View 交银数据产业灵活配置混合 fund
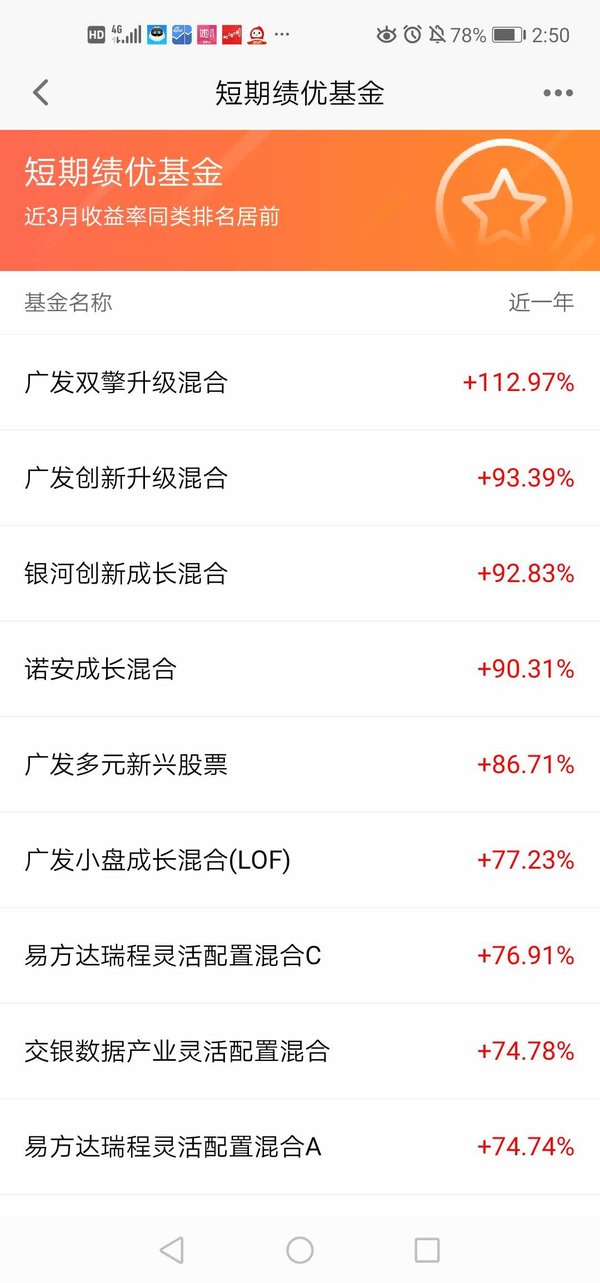The image size is (600, 1283). pyautogui.click(x=300, y=1051)
